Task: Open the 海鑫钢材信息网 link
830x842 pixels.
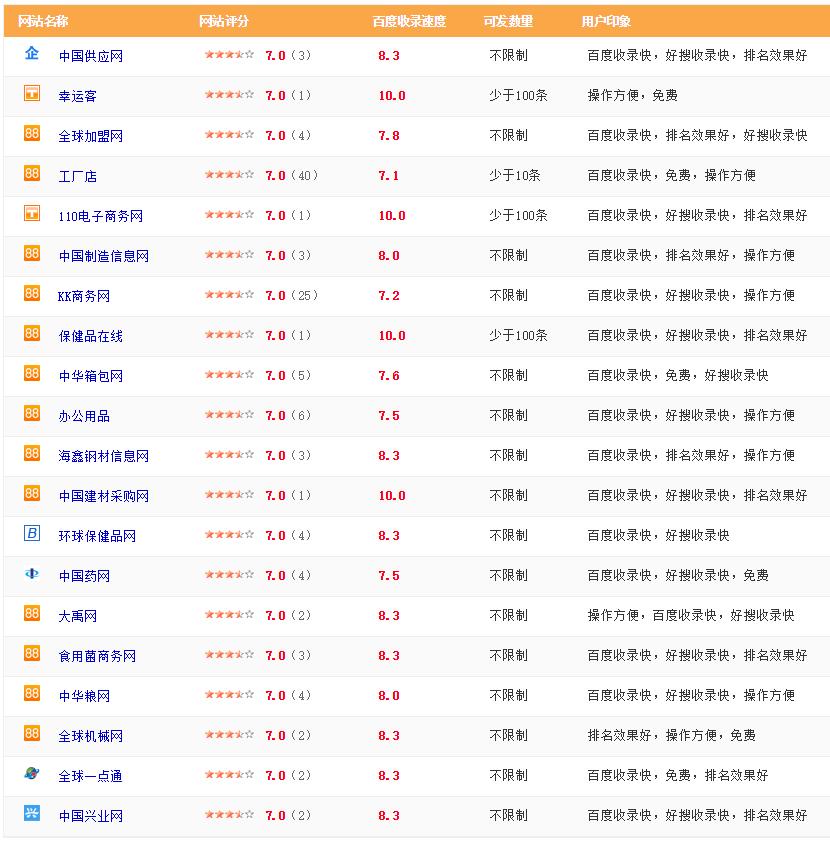Action: click(x=103, y=456)
